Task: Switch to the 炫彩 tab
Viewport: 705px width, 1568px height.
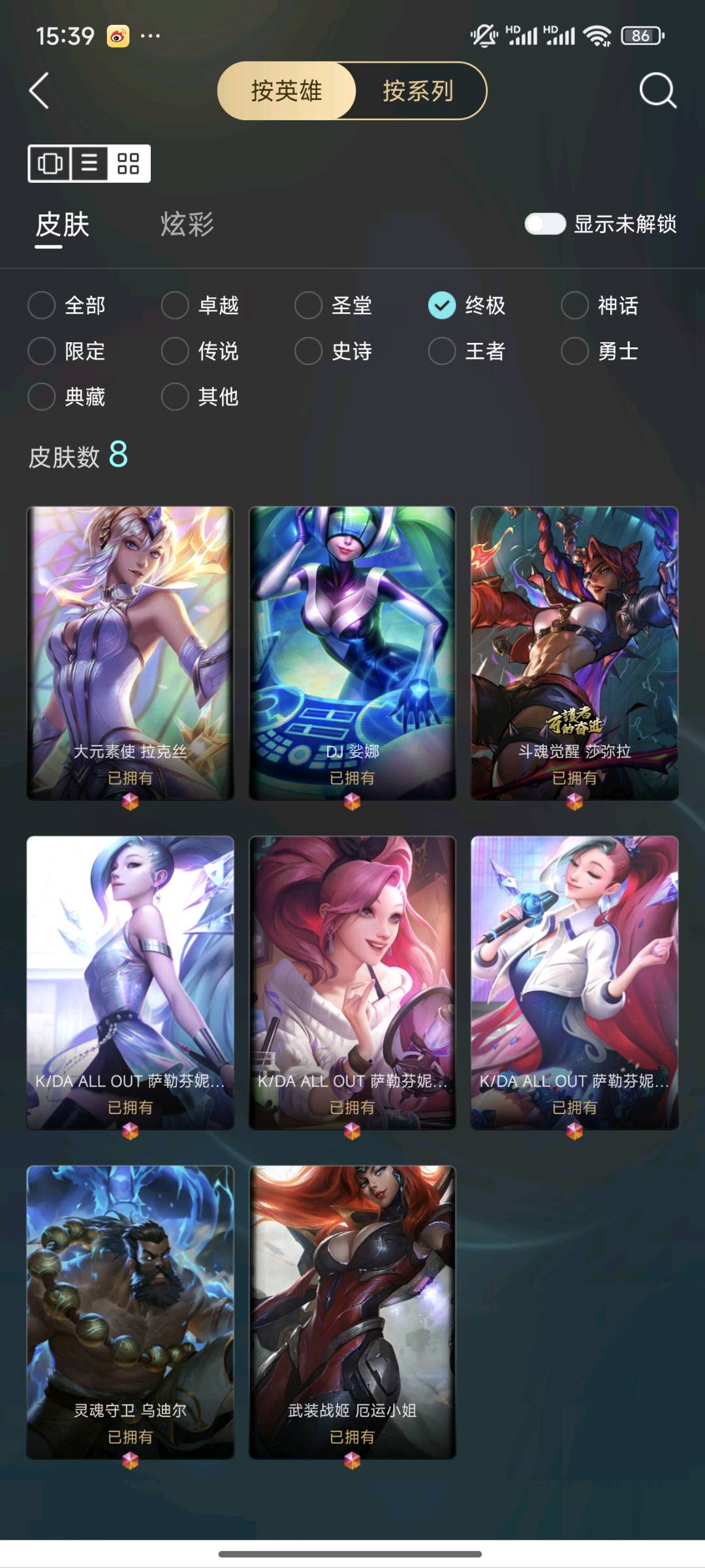Action: (187, 224)
